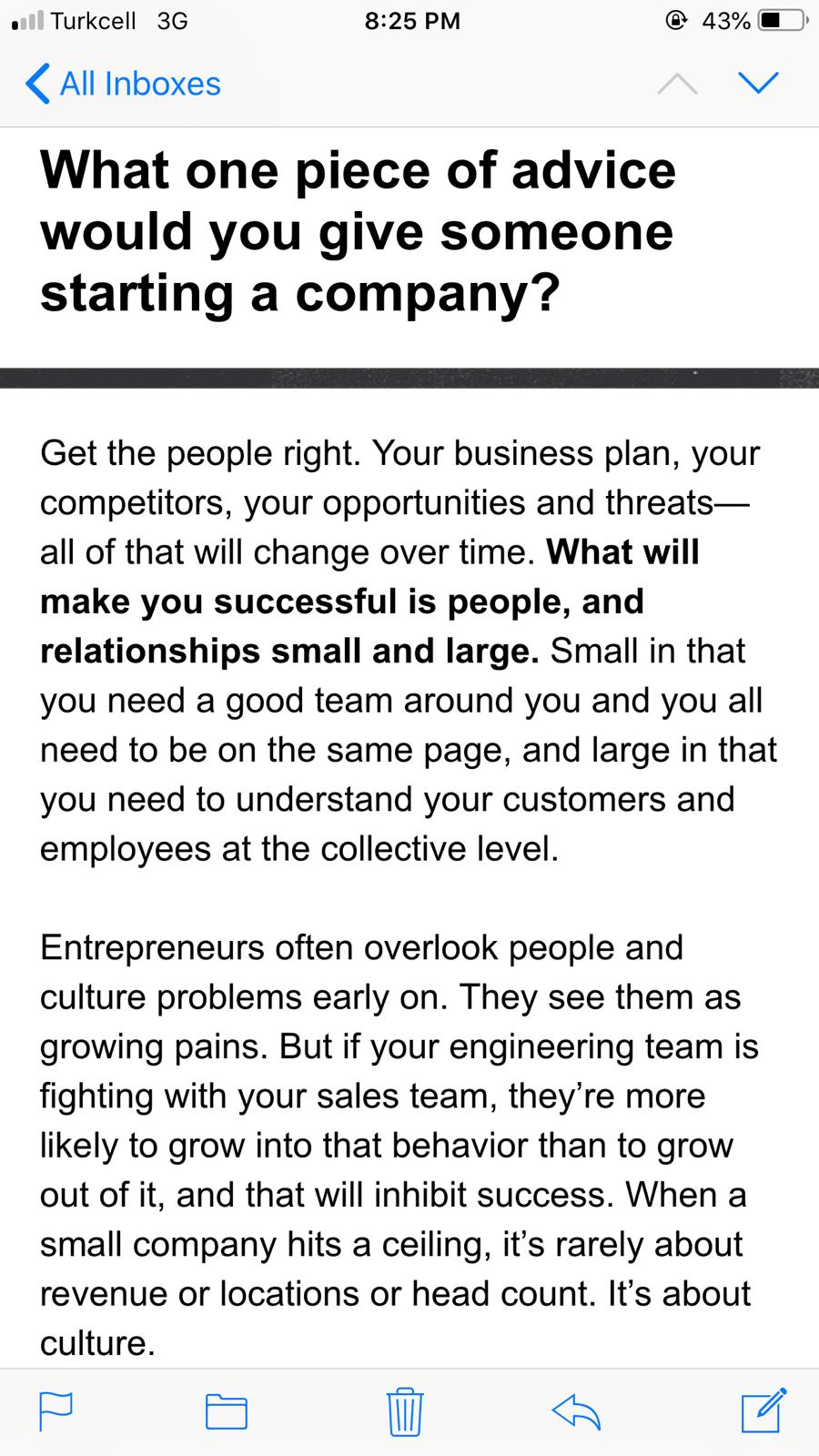819x1456 pixels.
Task: Flag this email
Action: click(56, 1411)
